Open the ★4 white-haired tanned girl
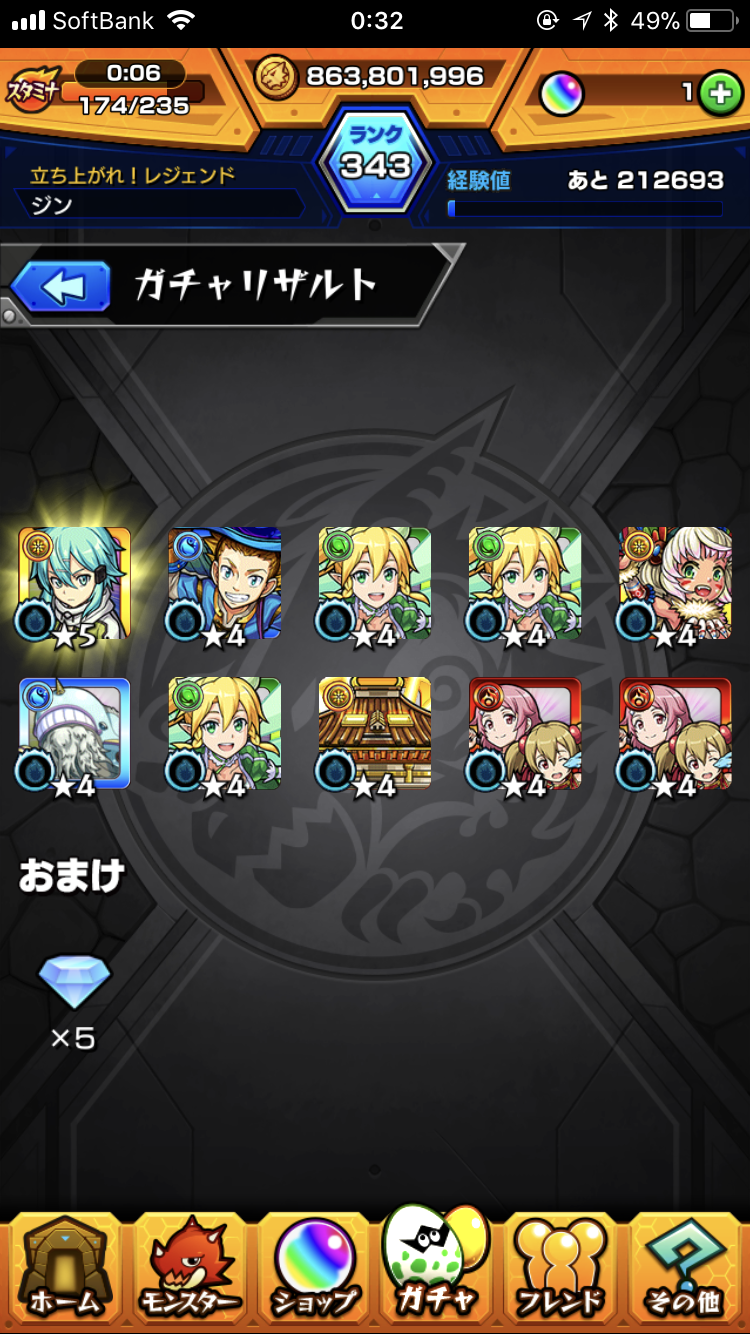 tap(675, 584)
